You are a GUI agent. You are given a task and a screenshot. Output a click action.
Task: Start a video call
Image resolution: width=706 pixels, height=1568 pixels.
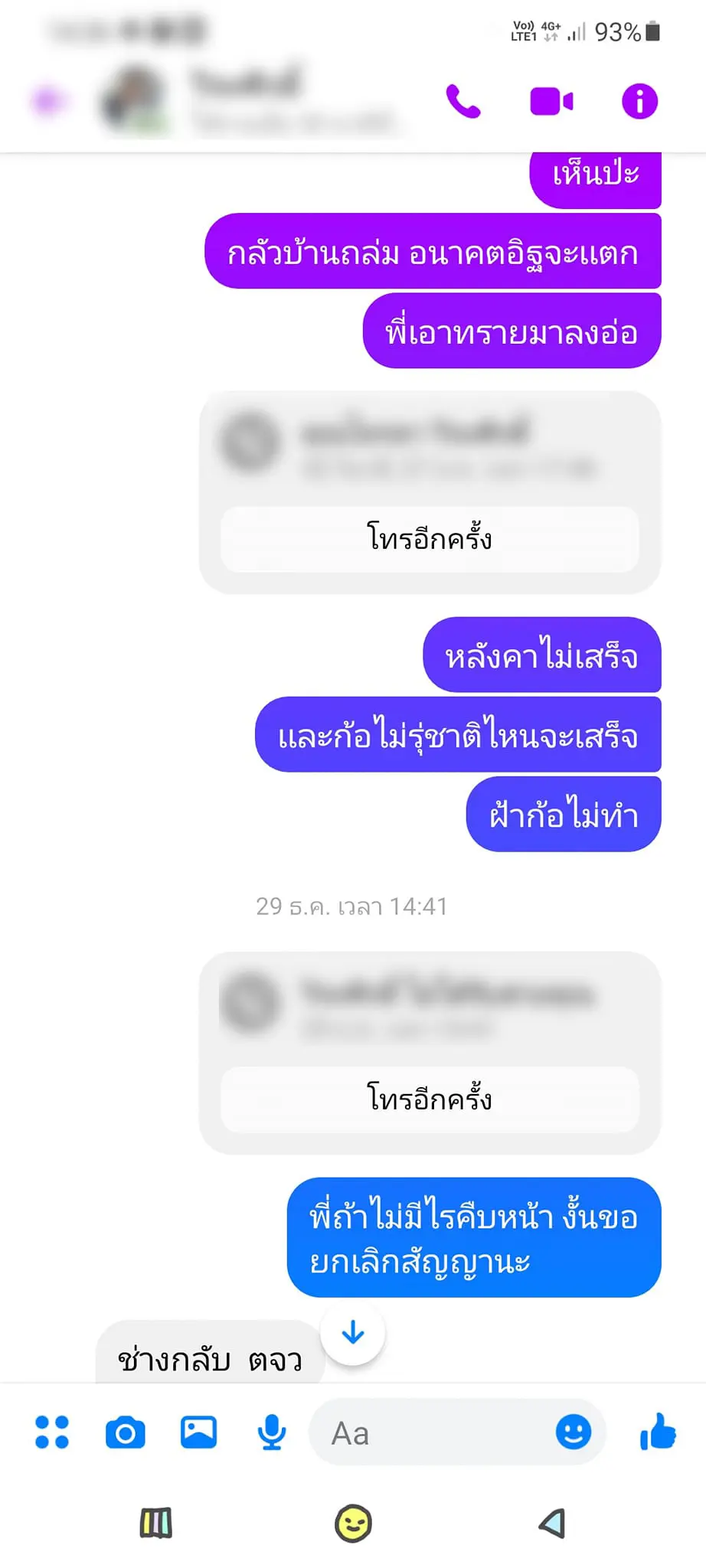pos(551,101)
